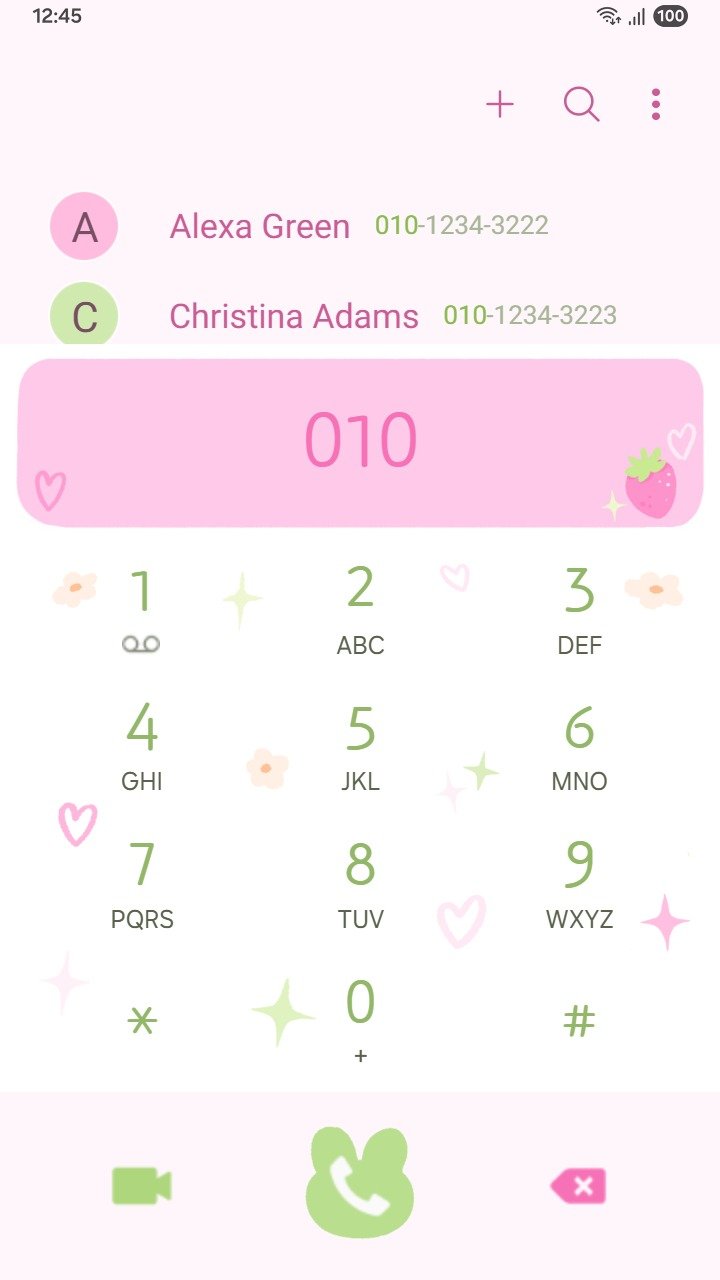Tap the 9 WXYZ key
The height and width of the screenshot is (1280, 720).
[x=579, y=884]
